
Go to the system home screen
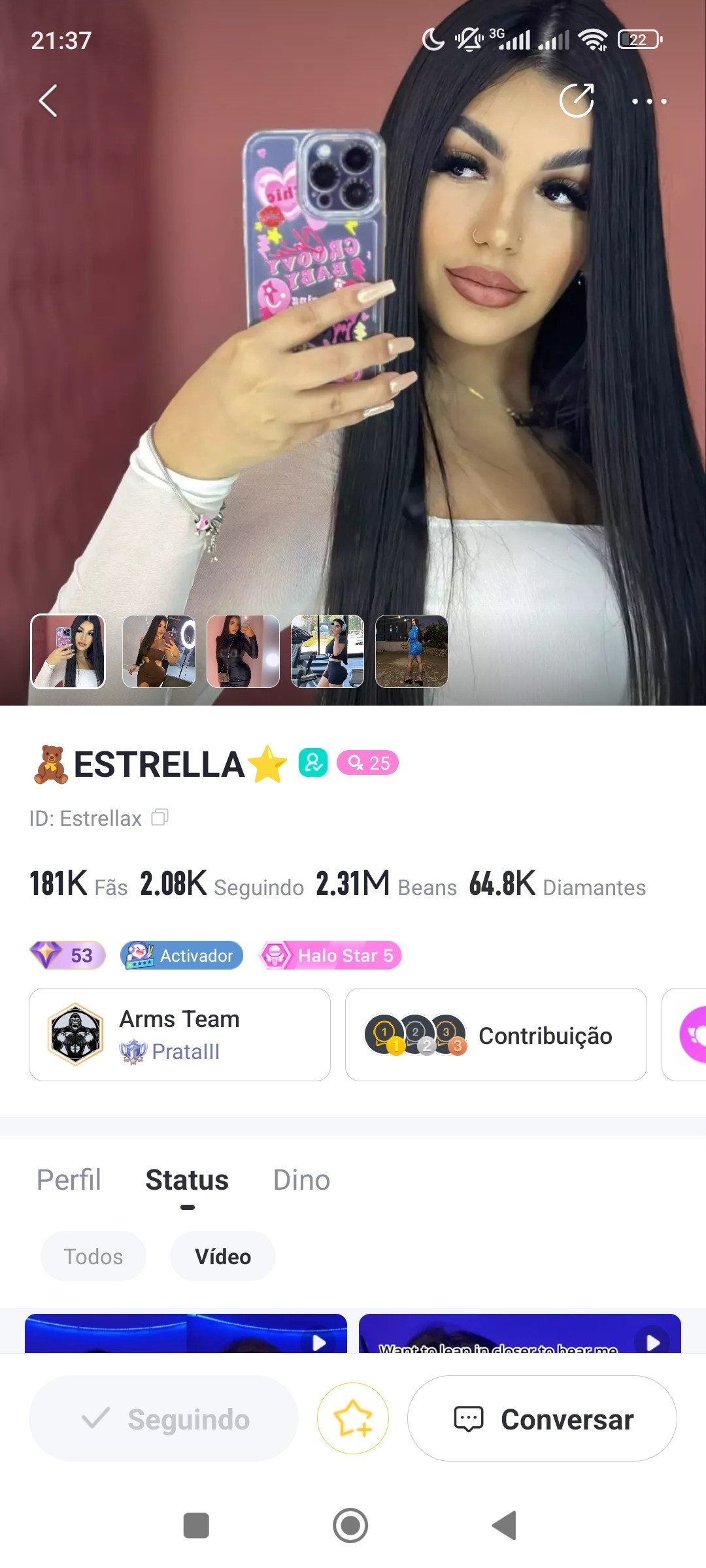(x=350, y=1526)
